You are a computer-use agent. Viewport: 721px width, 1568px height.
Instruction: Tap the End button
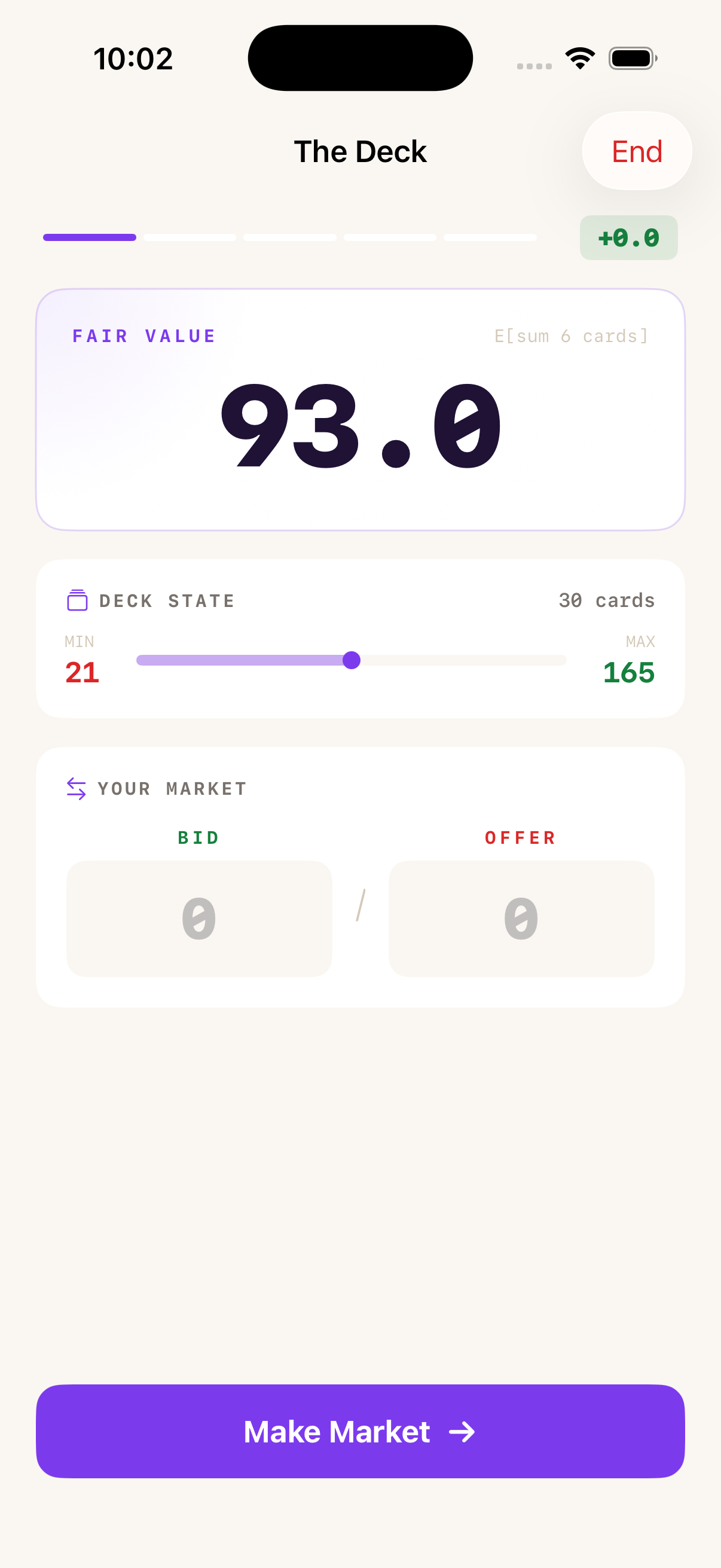(637, 151)
